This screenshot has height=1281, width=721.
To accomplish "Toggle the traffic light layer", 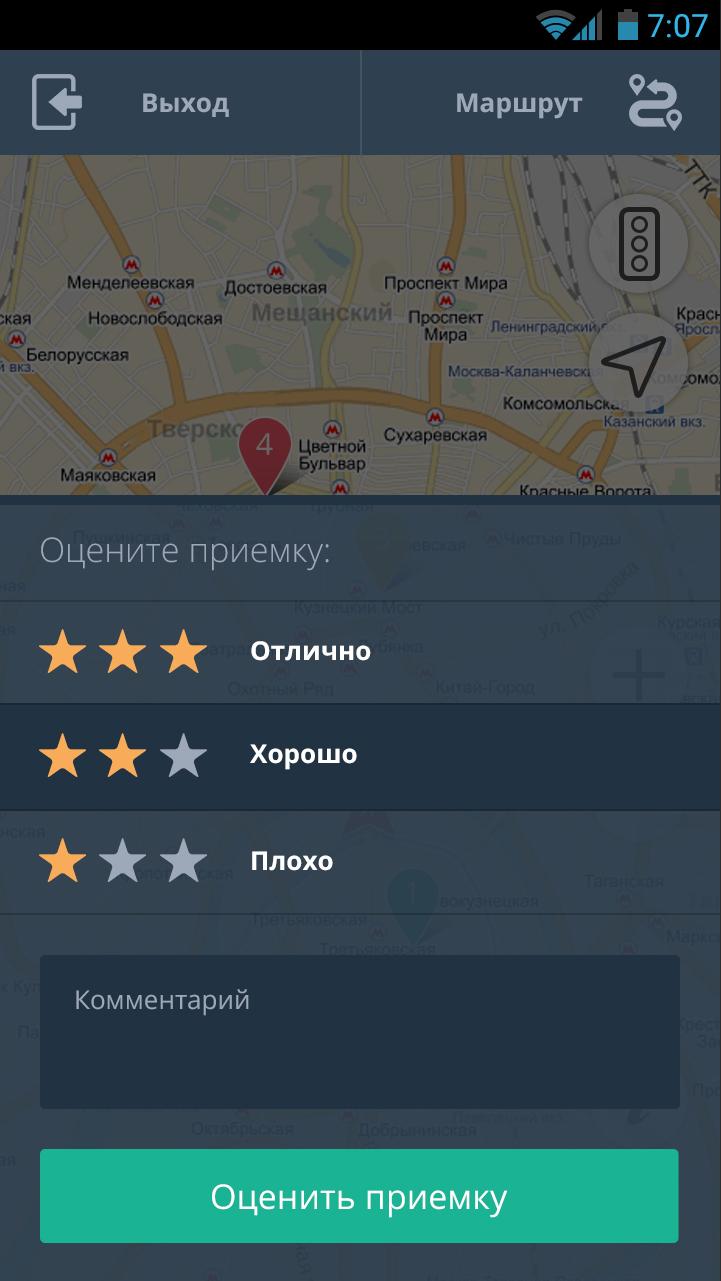I will (638, 243).
